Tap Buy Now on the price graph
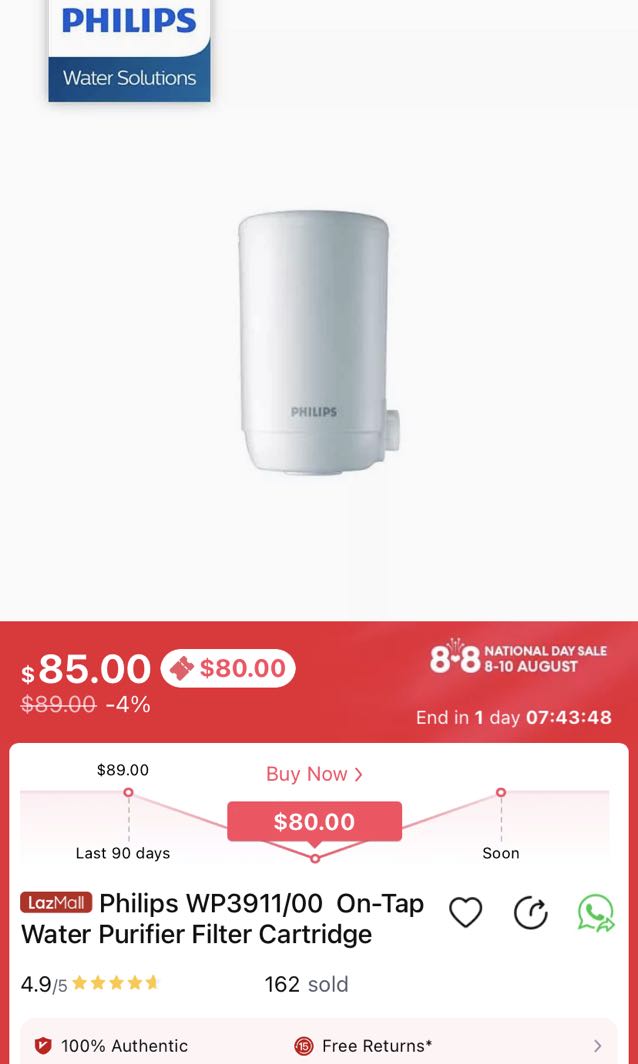 [314, 774]
